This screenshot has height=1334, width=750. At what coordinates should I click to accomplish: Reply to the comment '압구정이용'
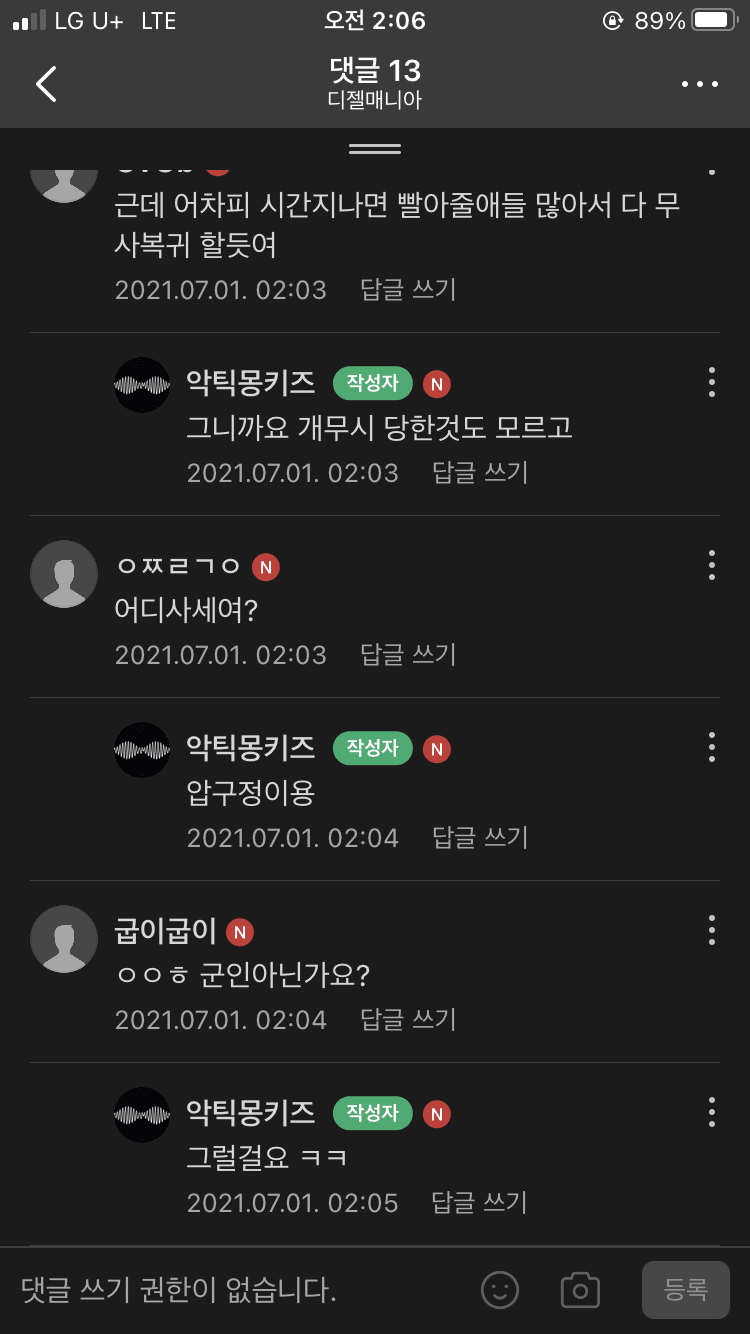480,838
